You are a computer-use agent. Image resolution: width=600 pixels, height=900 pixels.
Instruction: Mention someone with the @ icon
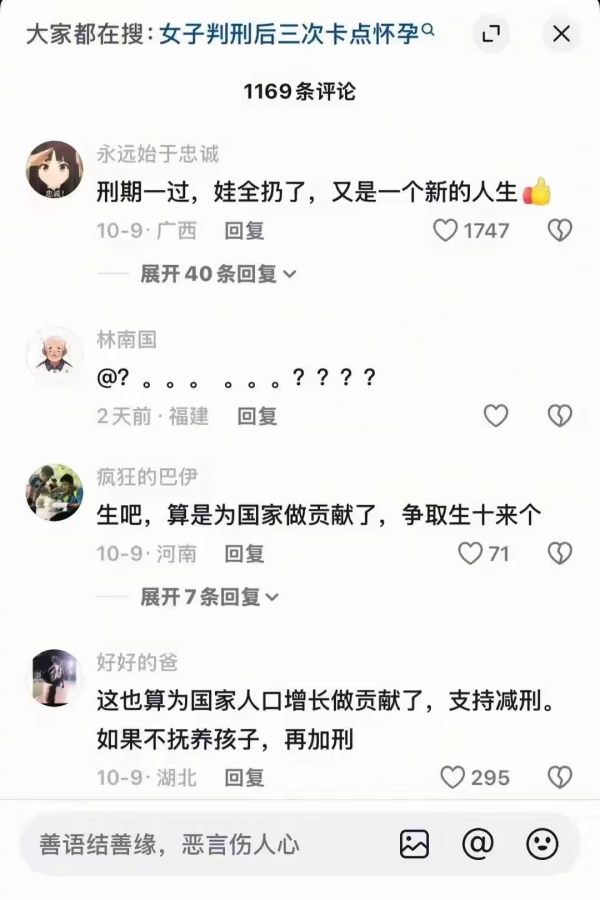click(478, 845)
